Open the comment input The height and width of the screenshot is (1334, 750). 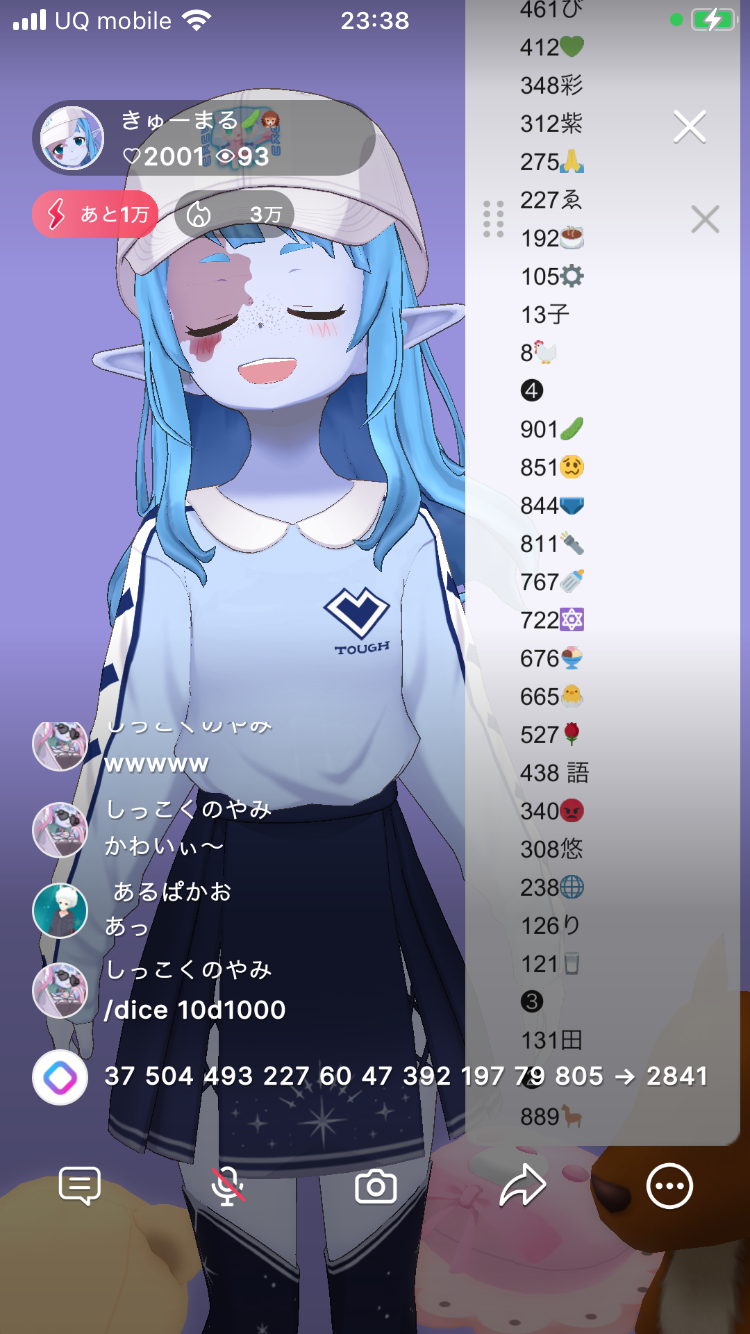click(x=80, y=1187)
